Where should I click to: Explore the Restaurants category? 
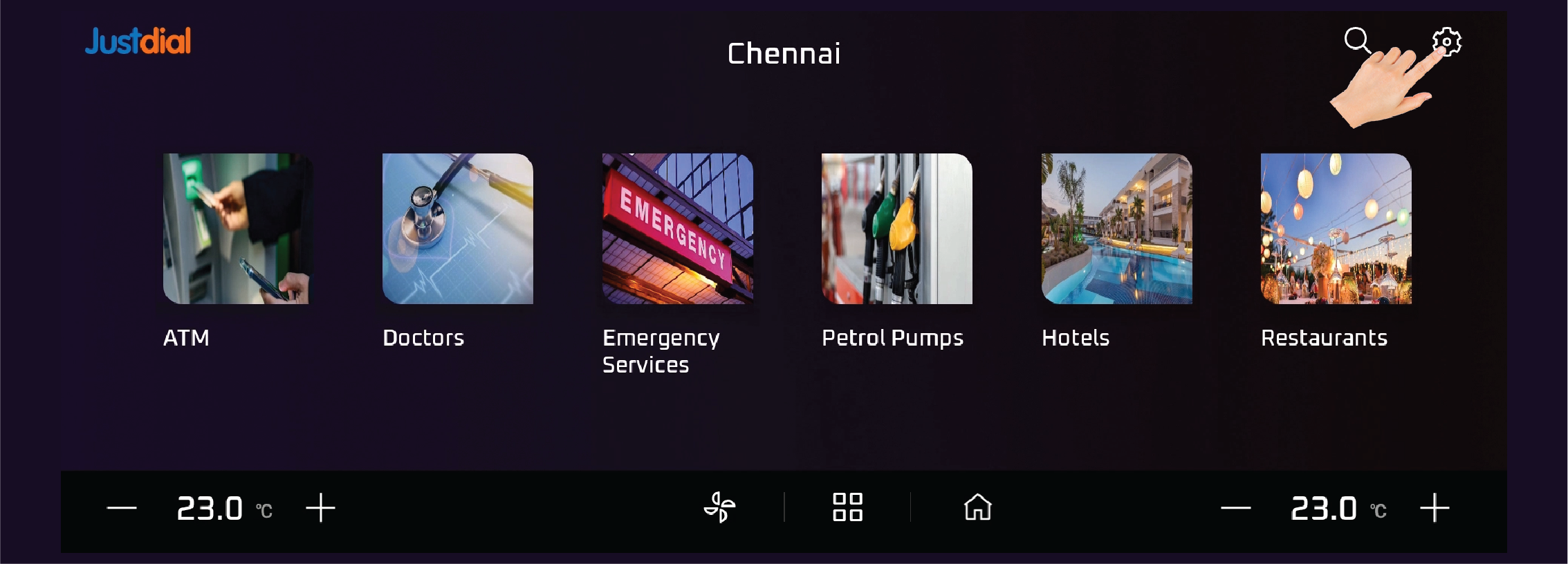pos(1336,229)
